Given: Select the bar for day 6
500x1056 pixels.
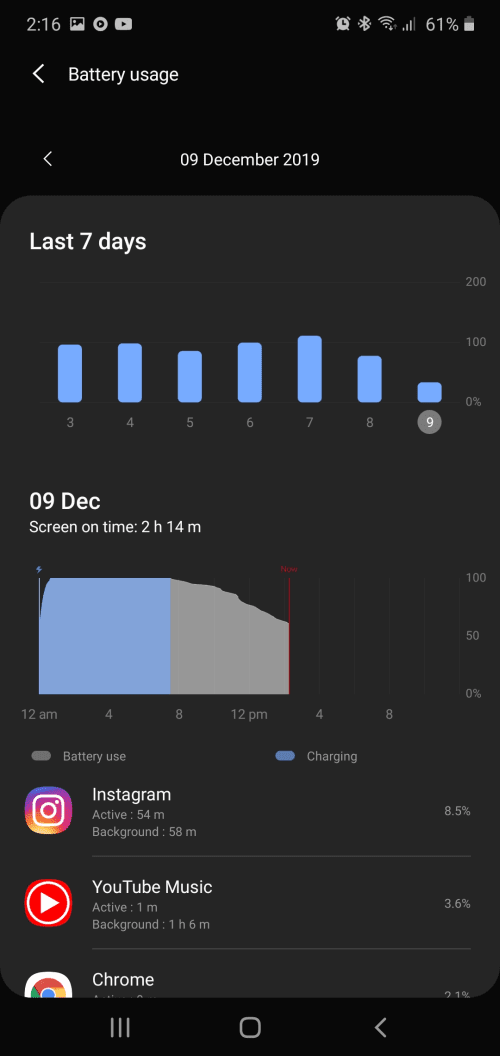Looking at the screenshot, I should [x=250, y=372].
